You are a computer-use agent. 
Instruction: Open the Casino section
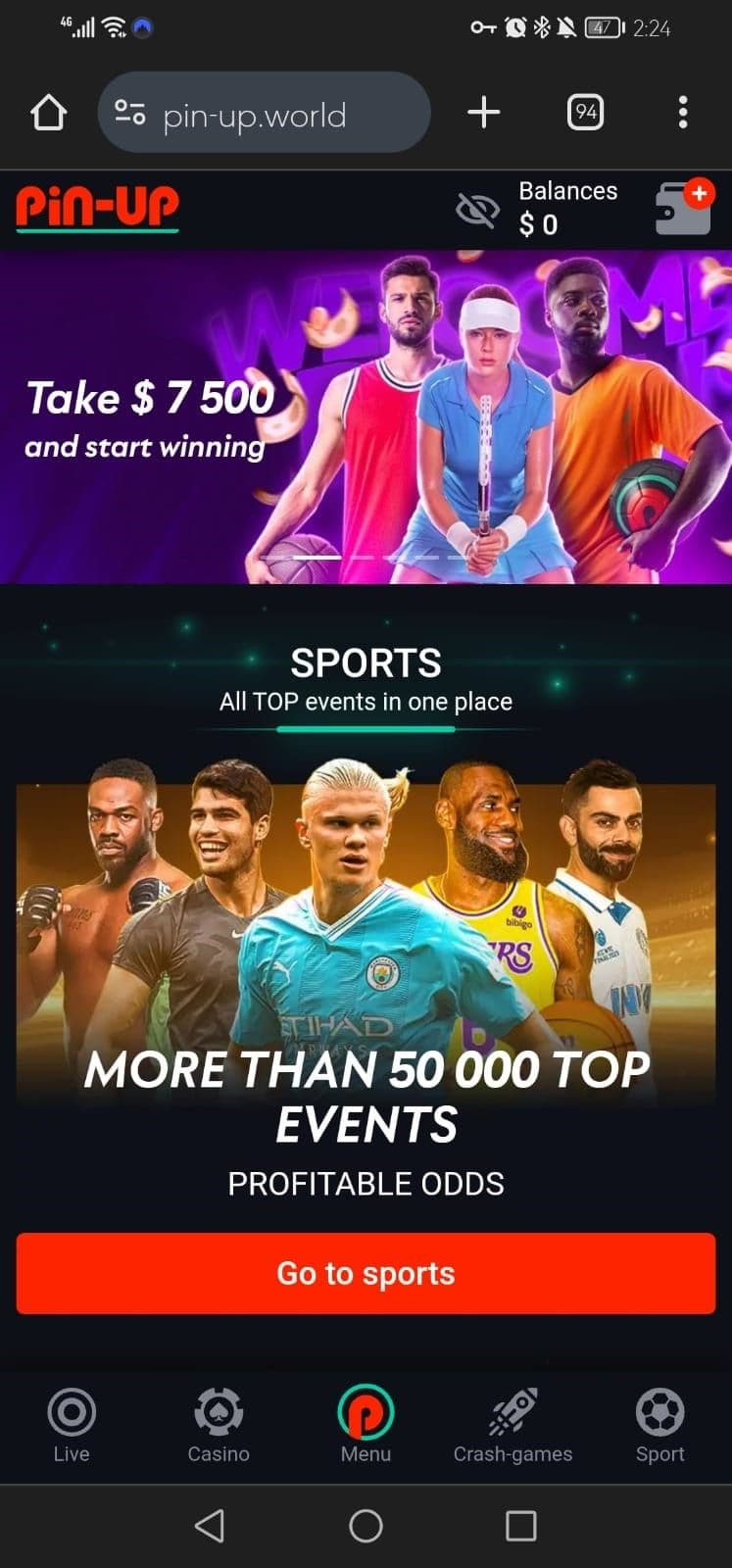click(219, 1426)
